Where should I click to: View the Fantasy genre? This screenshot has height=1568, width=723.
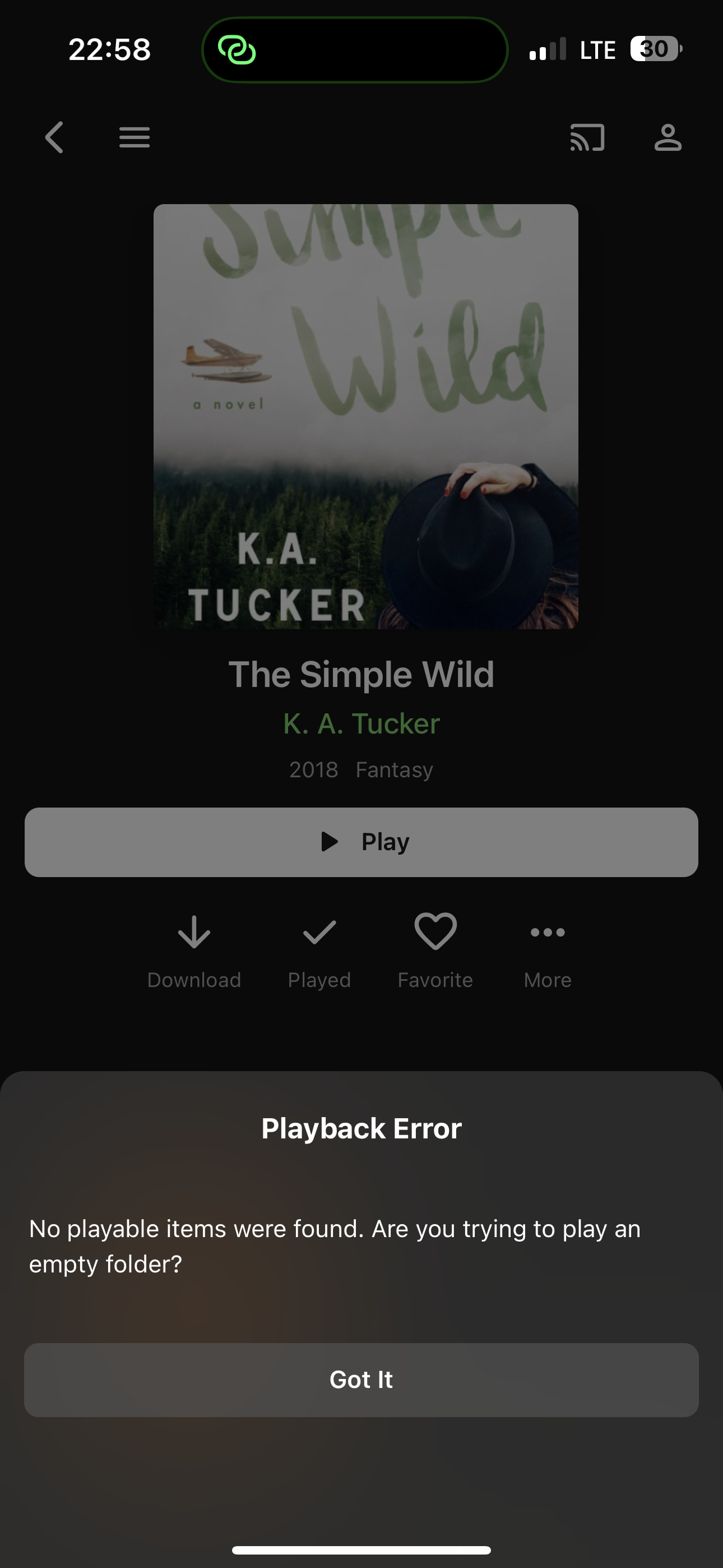point(394,770)
